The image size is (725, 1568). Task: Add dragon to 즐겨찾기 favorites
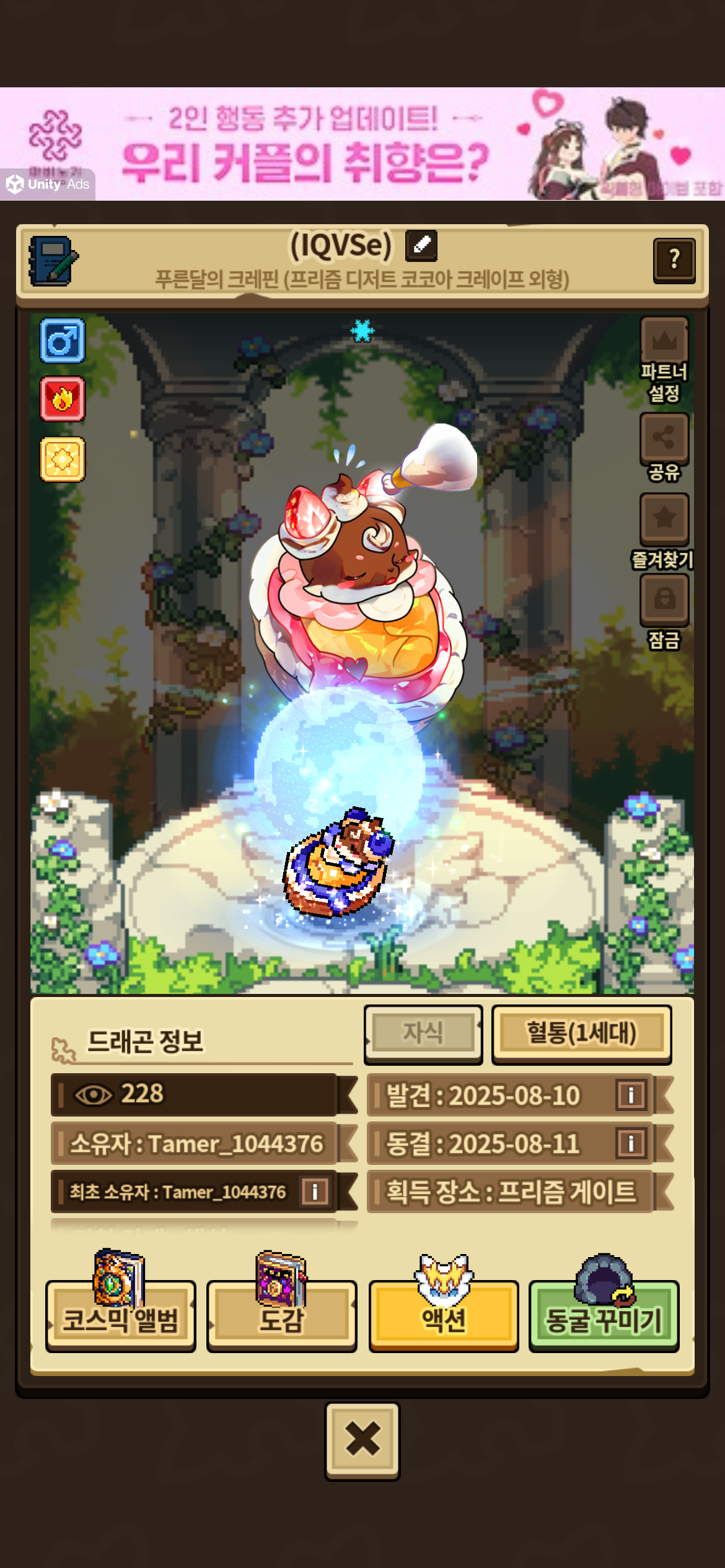click(x=664, y=531)
